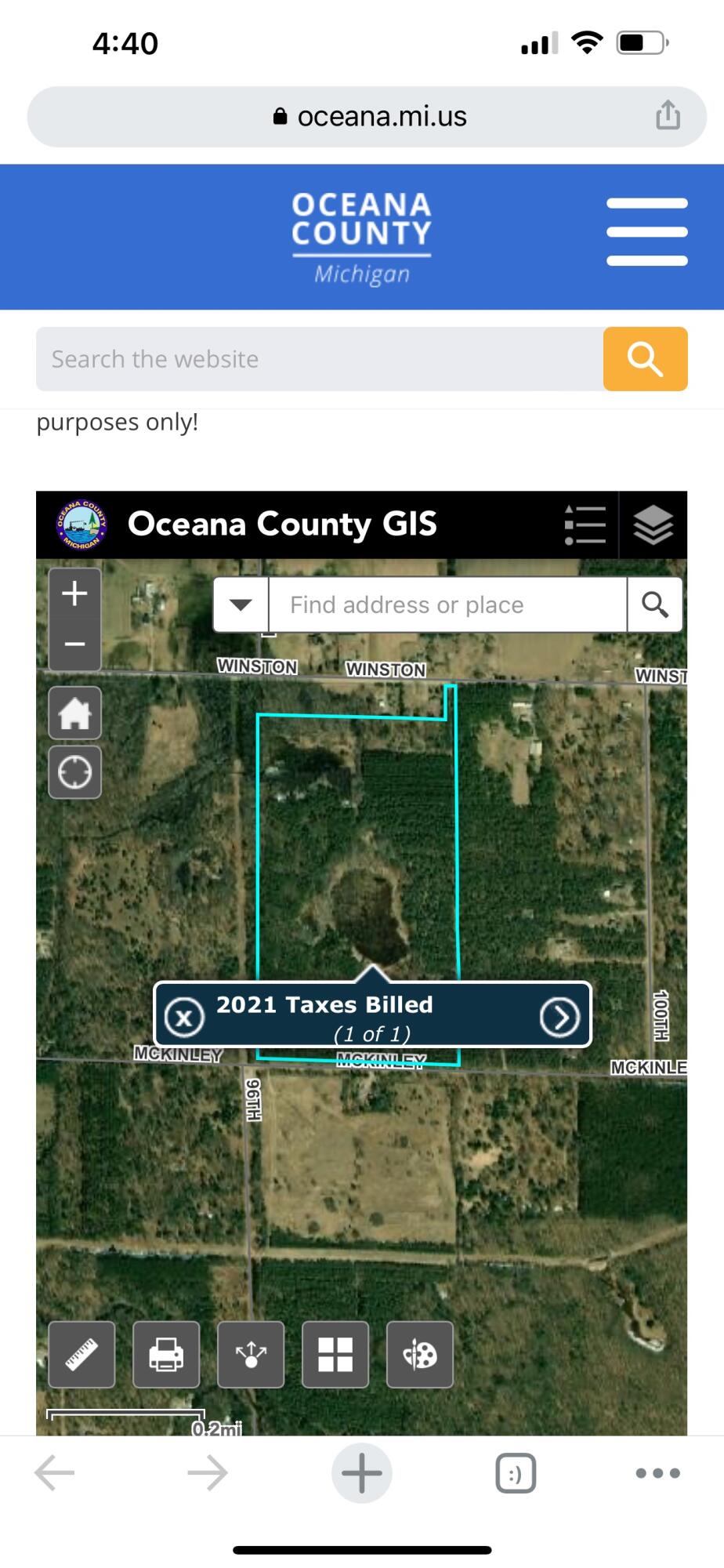Open the hamburger menu in the header
Screen dimensions: 724x1568
[646, 232]
